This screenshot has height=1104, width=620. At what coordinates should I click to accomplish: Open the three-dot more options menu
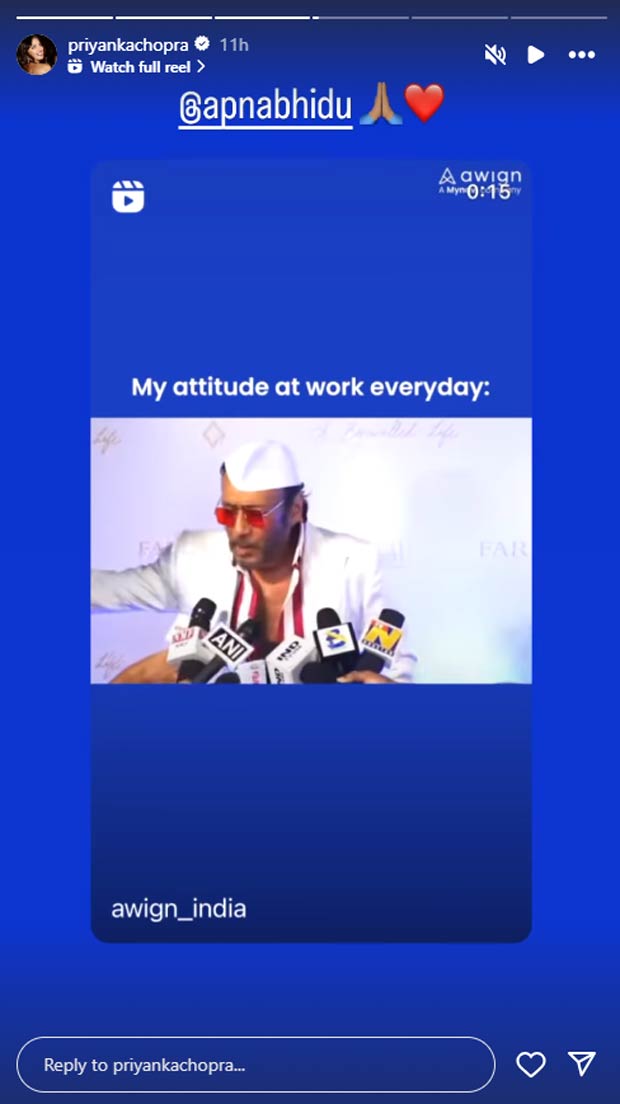click(582, 54)
